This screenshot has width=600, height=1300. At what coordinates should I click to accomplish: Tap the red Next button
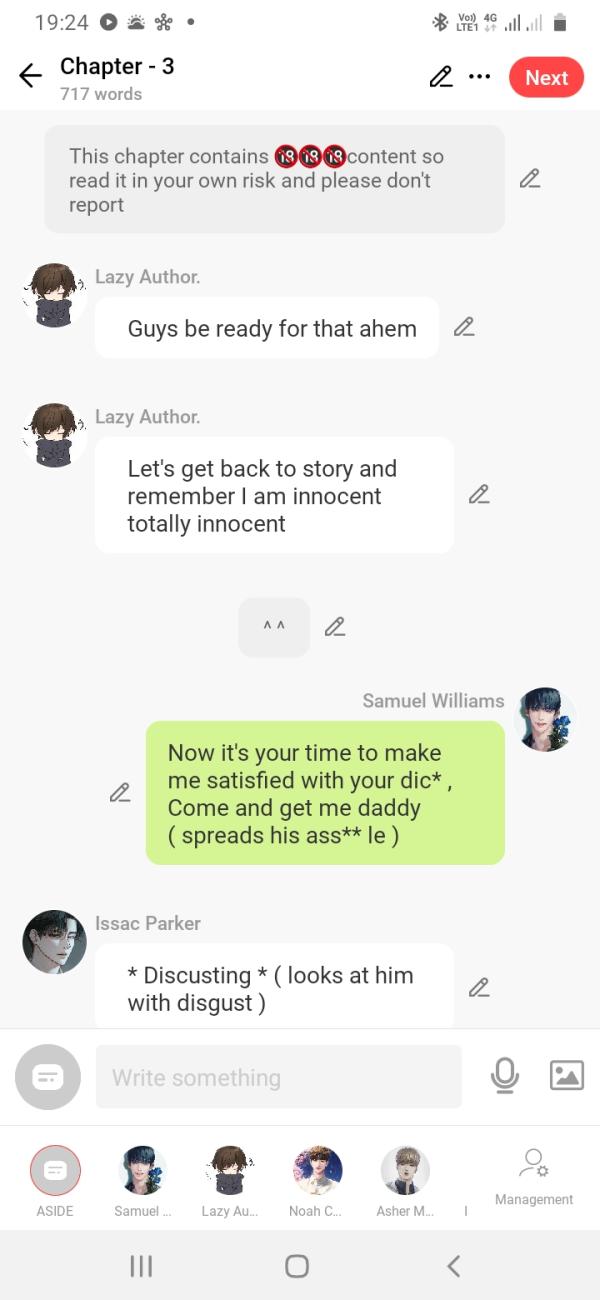point(546,78)
